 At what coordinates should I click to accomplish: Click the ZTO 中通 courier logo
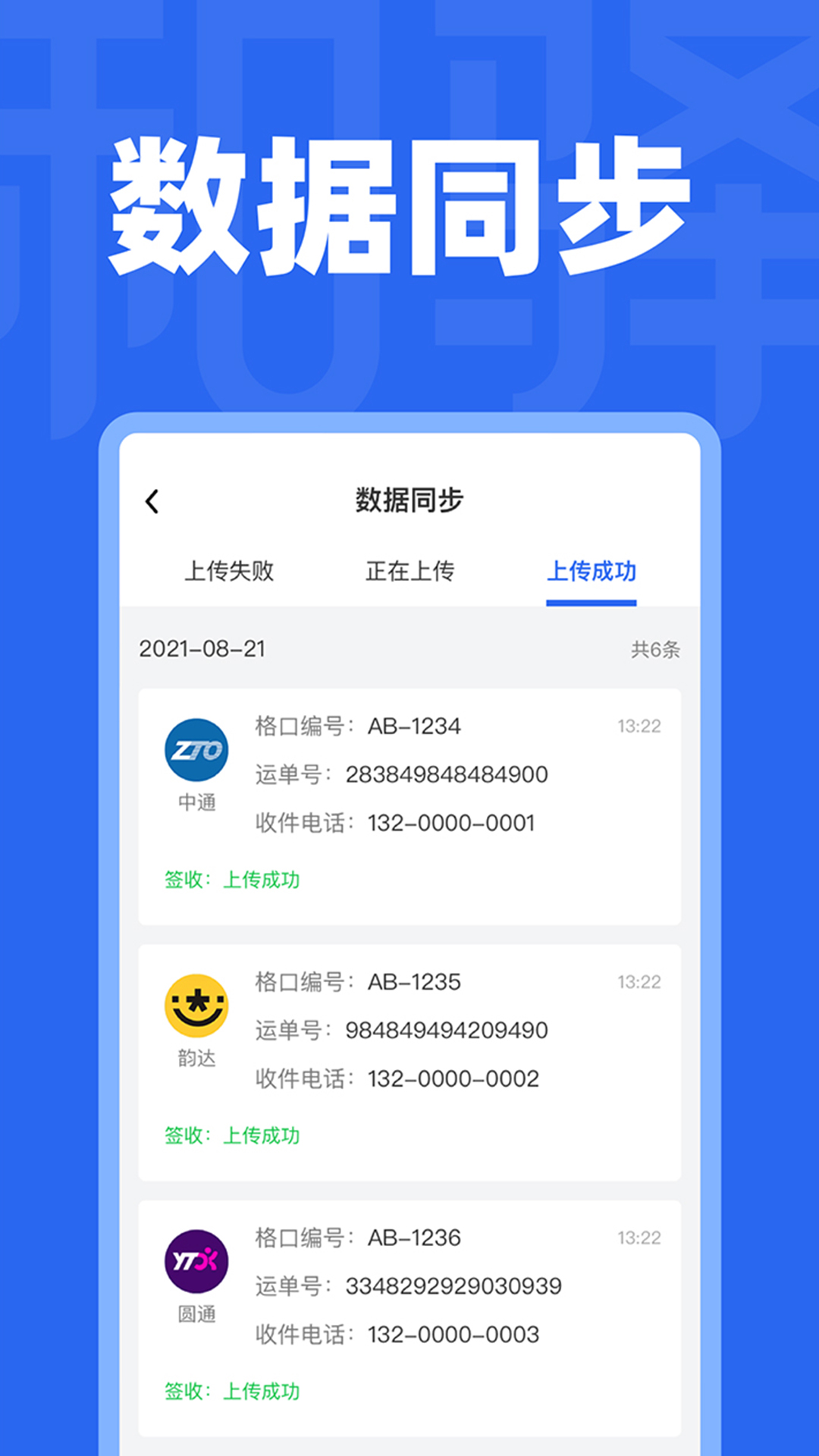pos(196,751)
